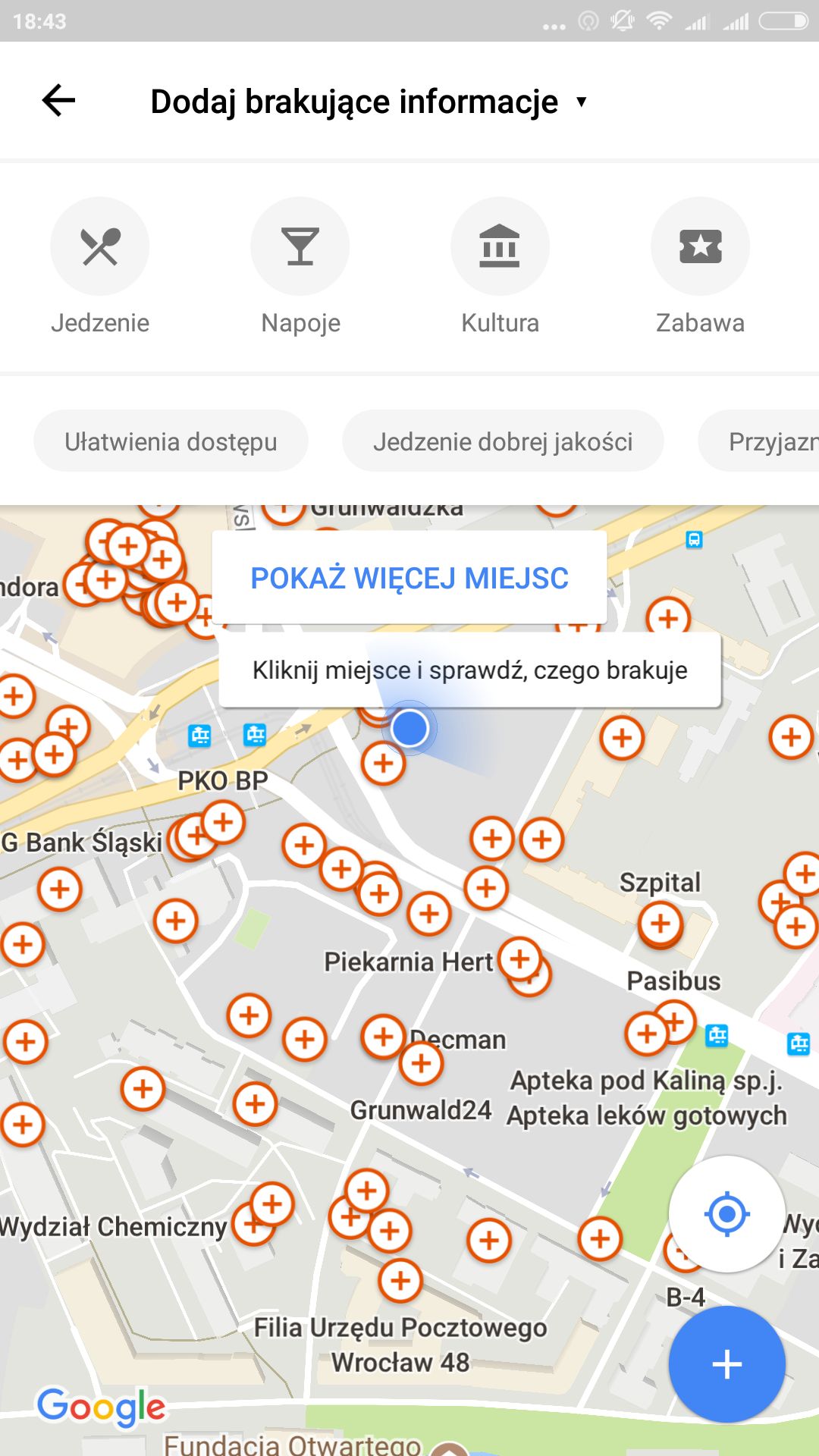Choose the Kultura category

(500, 267)
